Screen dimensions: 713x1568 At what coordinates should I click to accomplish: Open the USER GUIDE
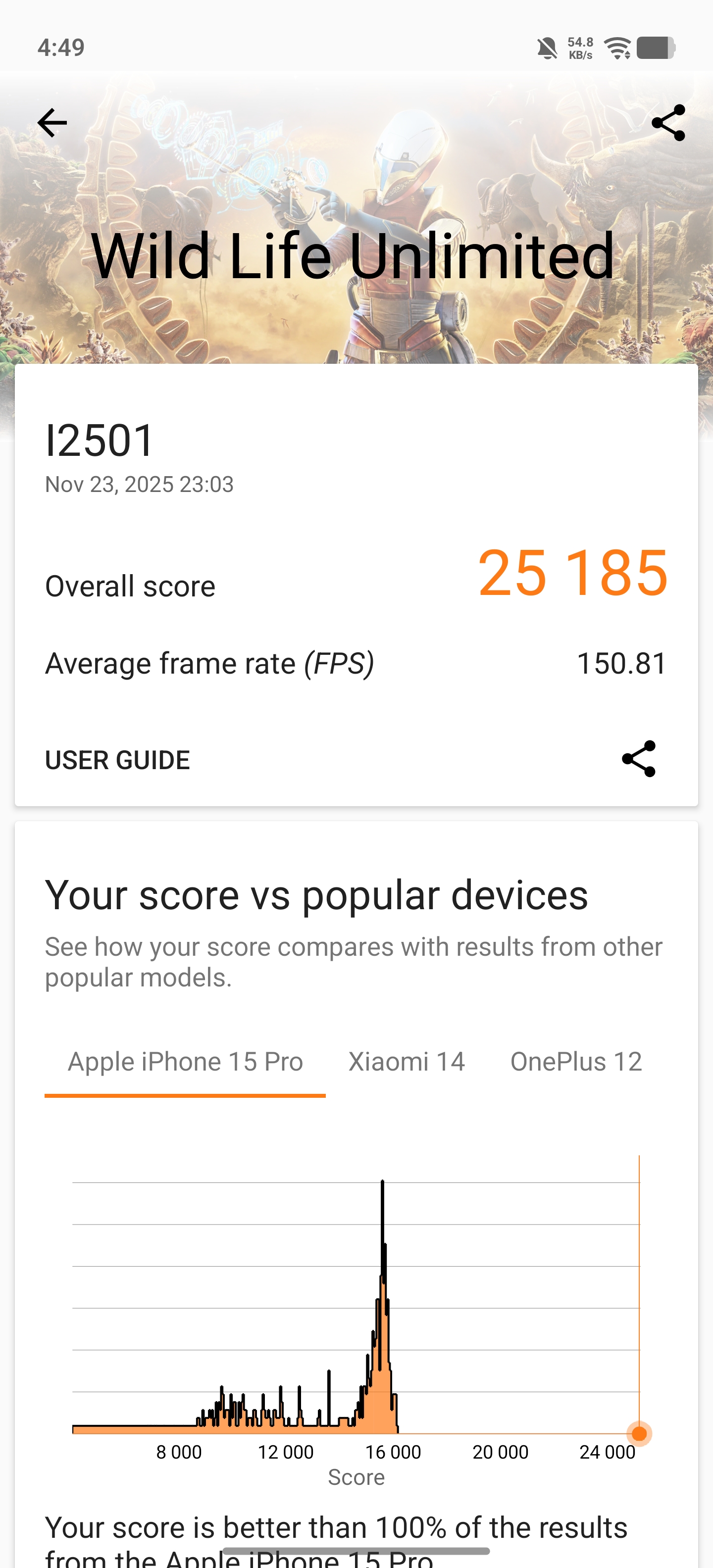tap(117, 759)
